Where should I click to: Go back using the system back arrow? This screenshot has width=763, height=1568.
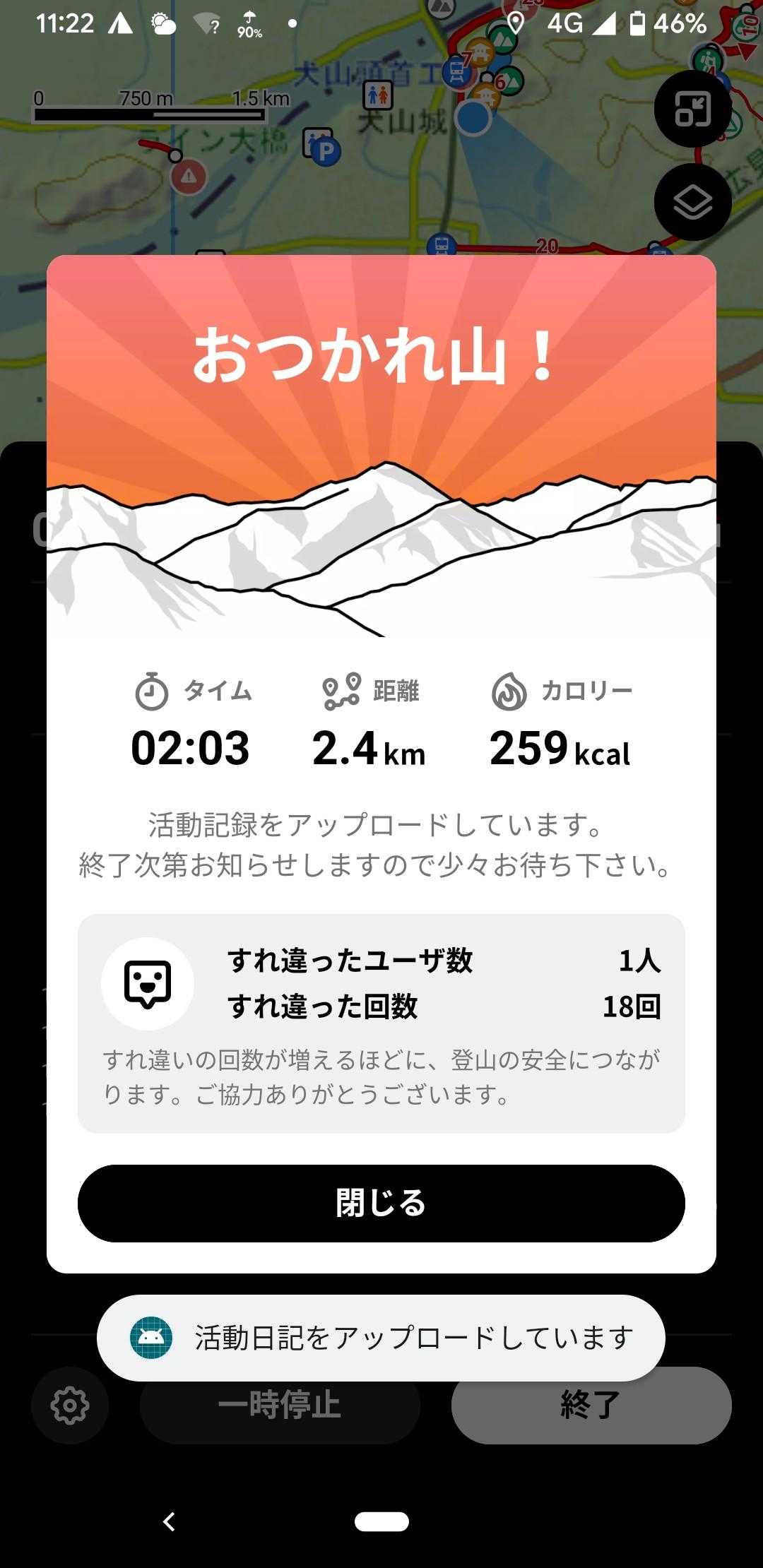tap(169, 1521)
